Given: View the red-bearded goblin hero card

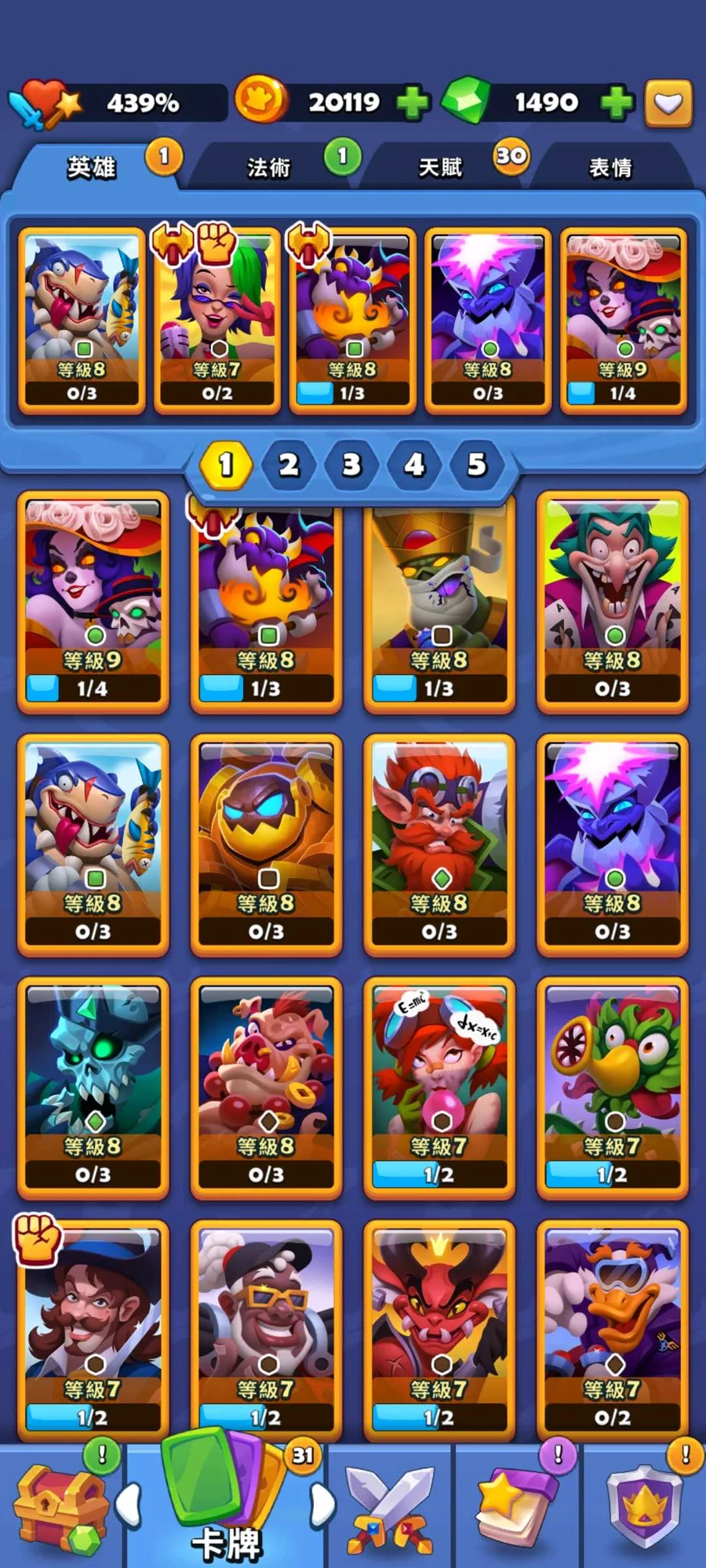Looking at the screenshot, I should tap(439, 845).
